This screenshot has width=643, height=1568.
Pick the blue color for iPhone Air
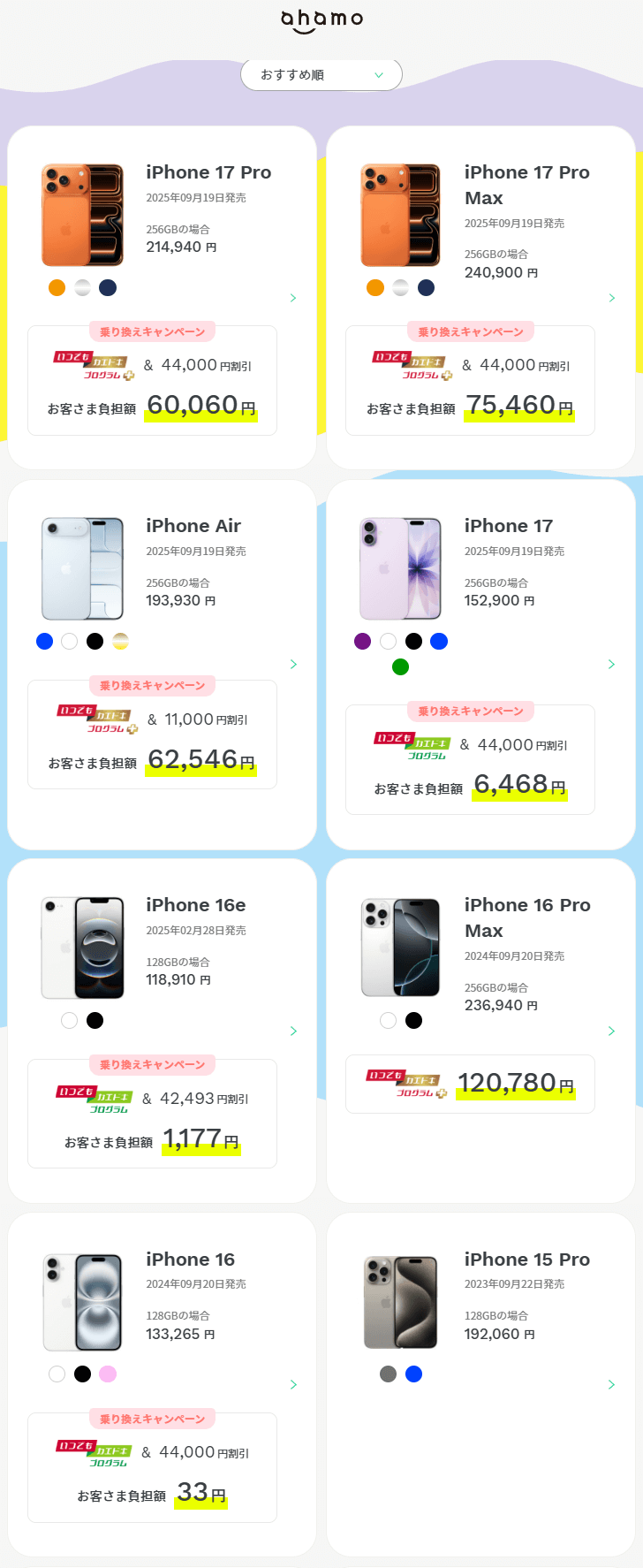(44, 642)
